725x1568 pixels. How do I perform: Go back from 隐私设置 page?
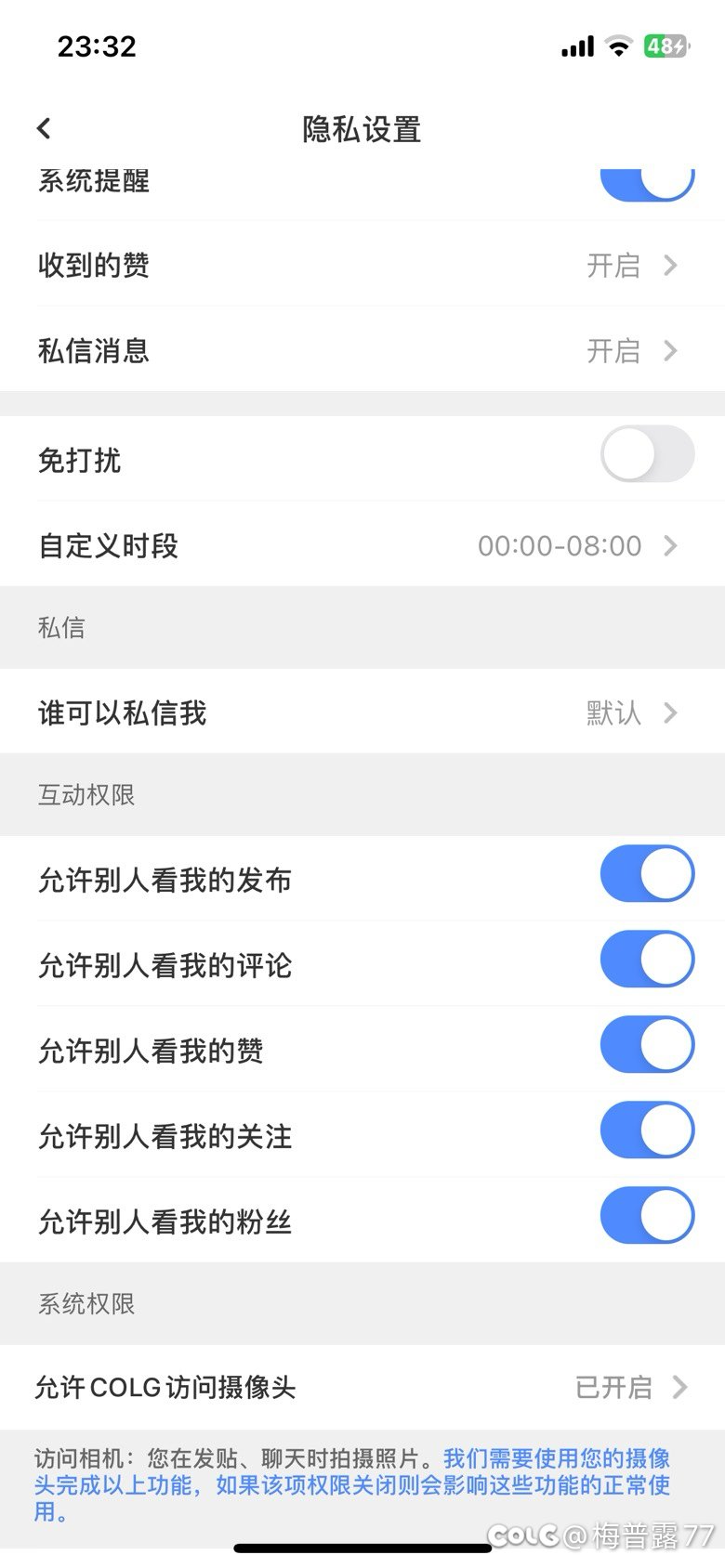point(44,129)
